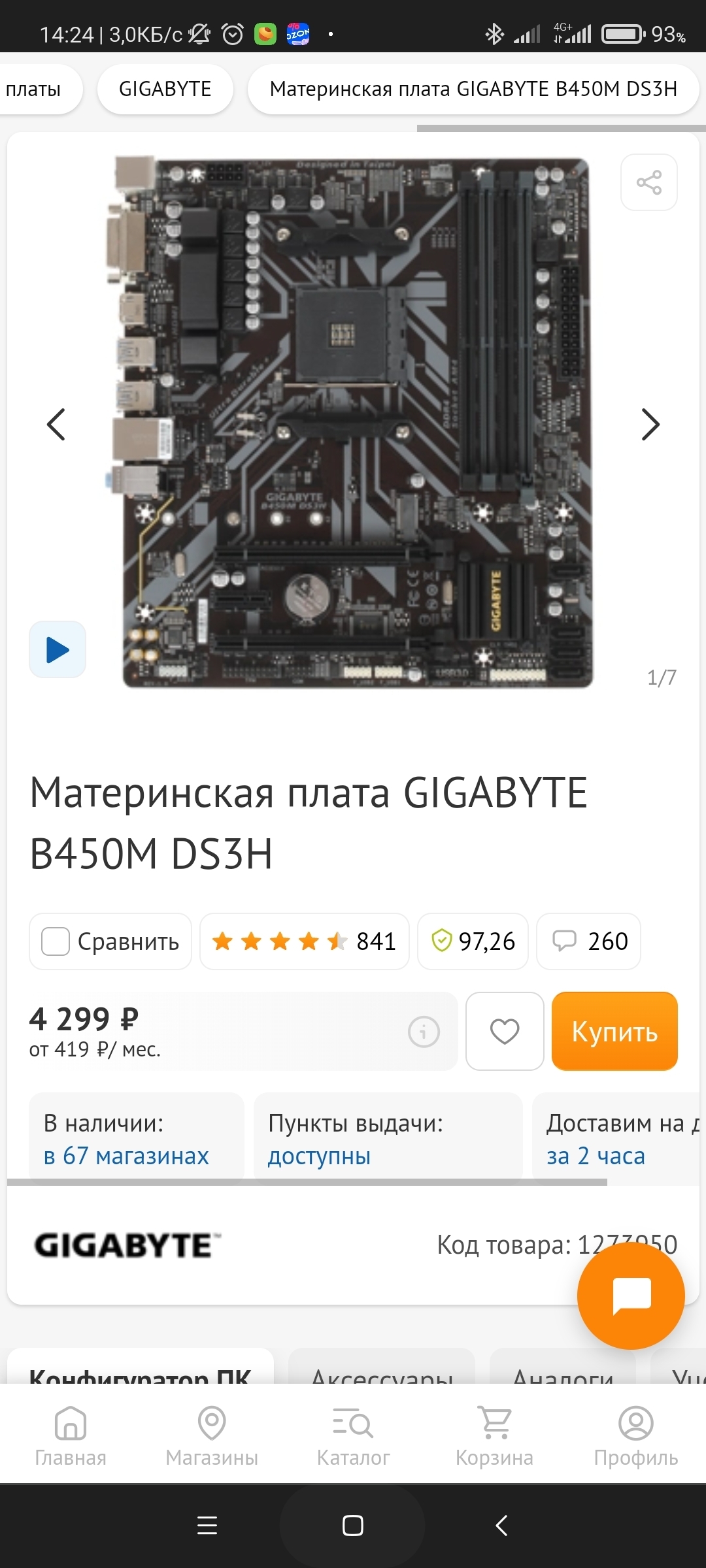Show price info details icon
The image size is (706, 1568).
[x=424, y=1032]
